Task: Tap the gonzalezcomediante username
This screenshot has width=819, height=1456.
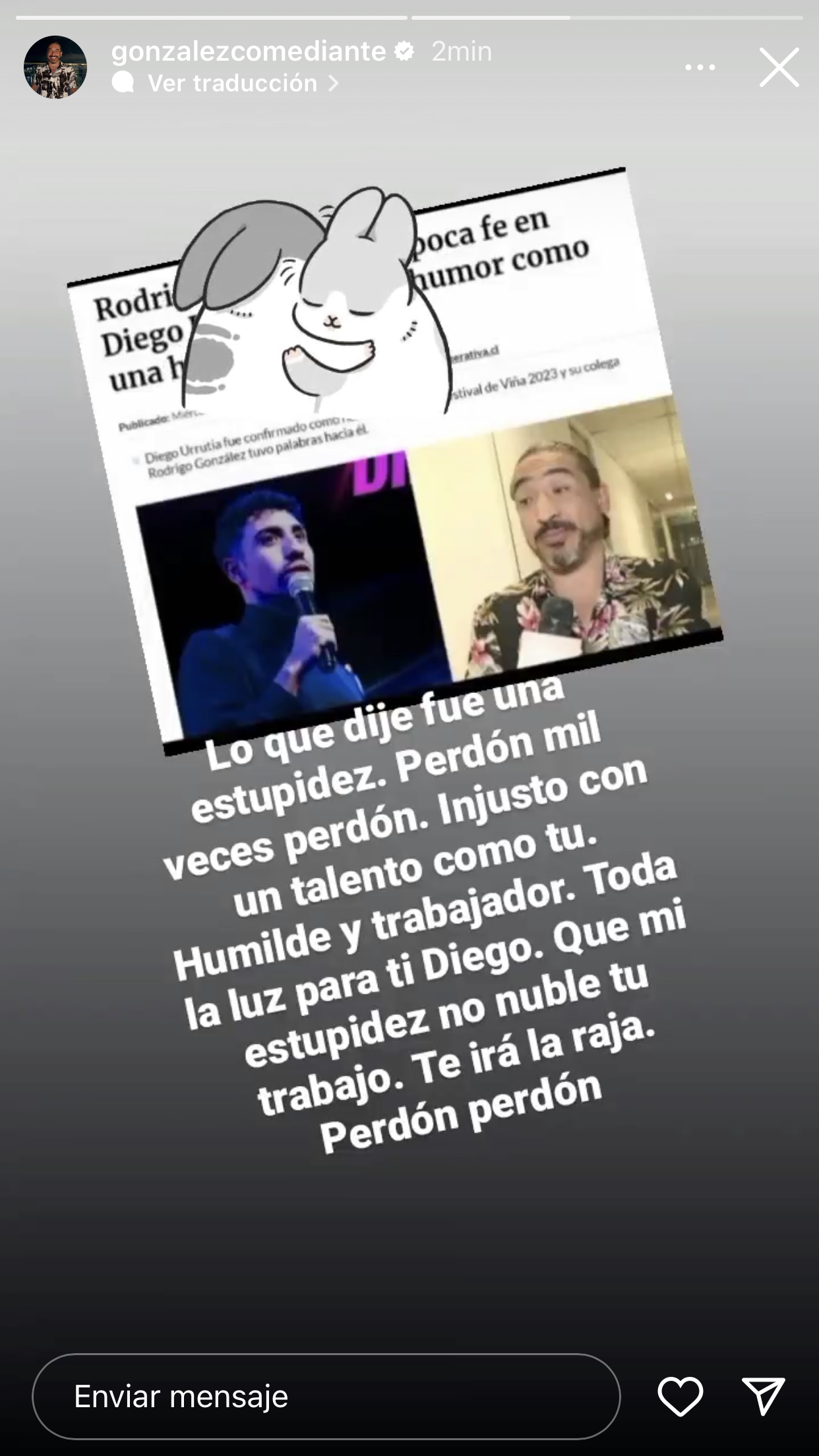Action: pos(248,51)
